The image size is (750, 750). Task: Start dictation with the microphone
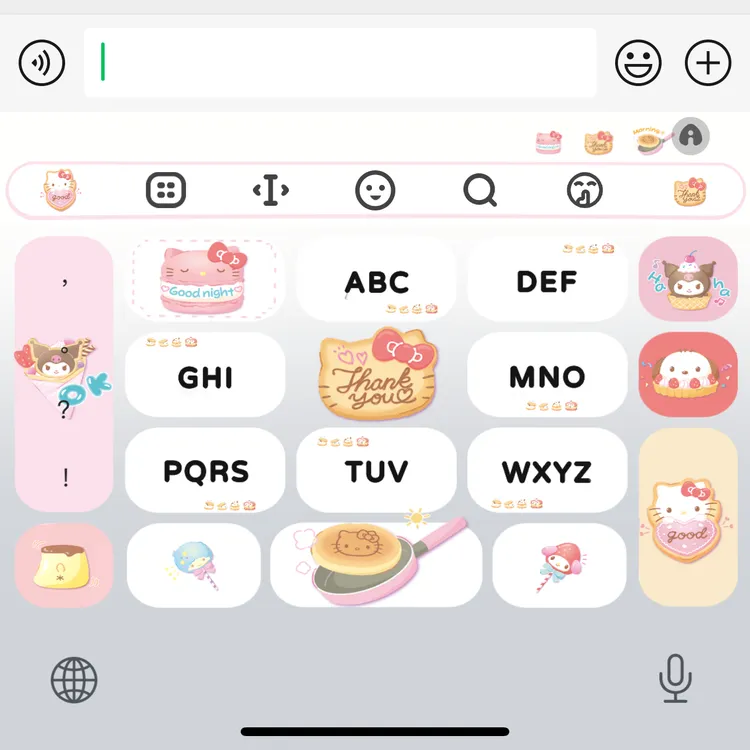click(676, 680)
